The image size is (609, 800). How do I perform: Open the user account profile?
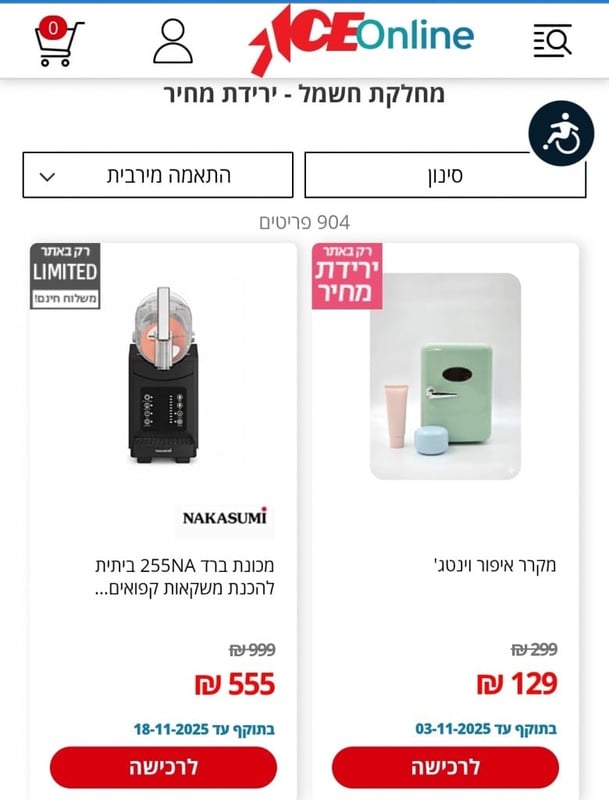click(173, 41)
